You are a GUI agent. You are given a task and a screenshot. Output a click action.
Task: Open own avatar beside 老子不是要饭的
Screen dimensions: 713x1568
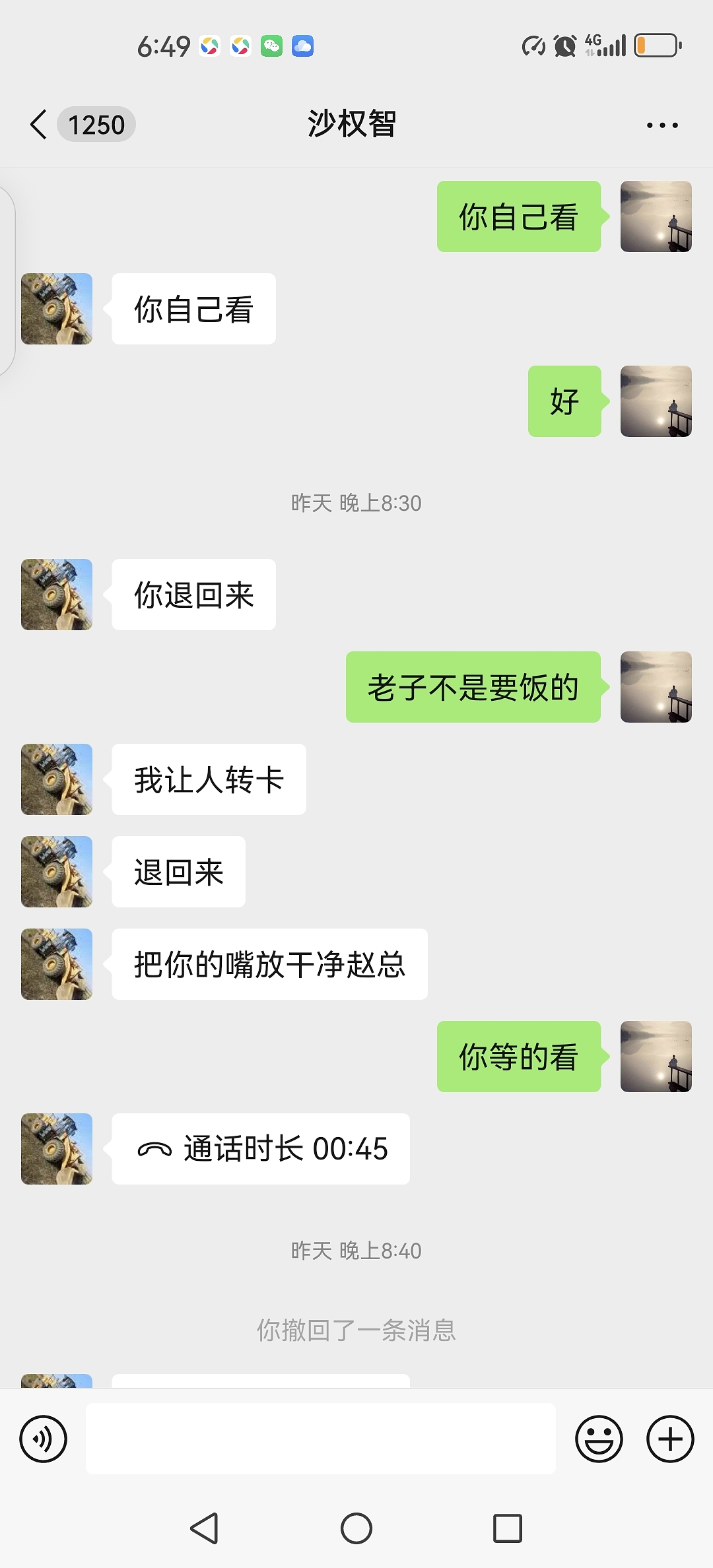pyautogui.click(x=656, y=687)
